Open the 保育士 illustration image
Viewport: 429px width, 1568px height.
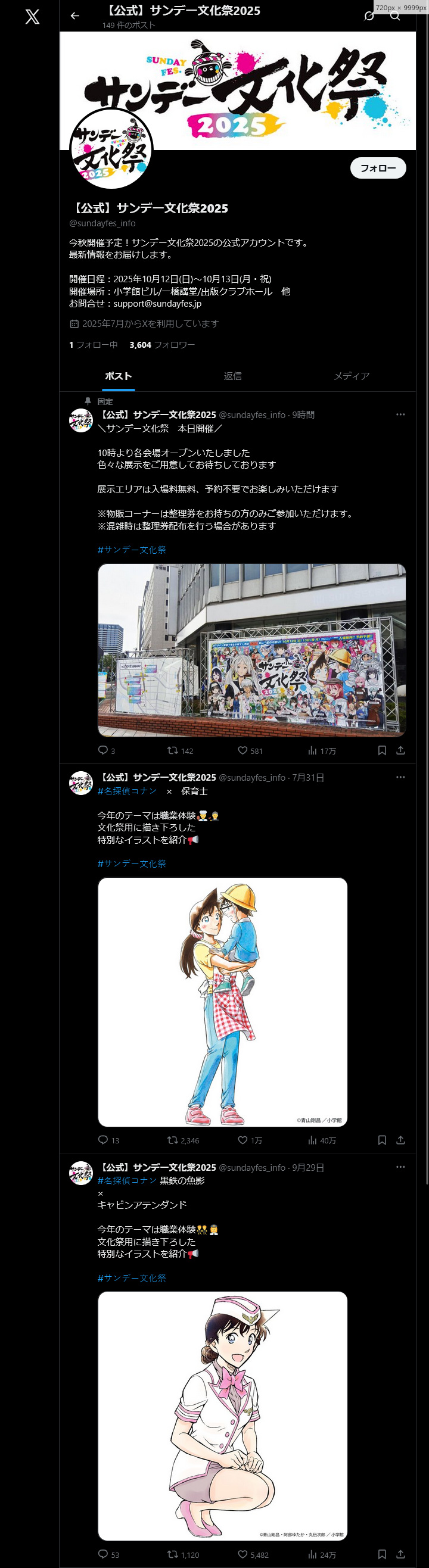[222, 1002]
